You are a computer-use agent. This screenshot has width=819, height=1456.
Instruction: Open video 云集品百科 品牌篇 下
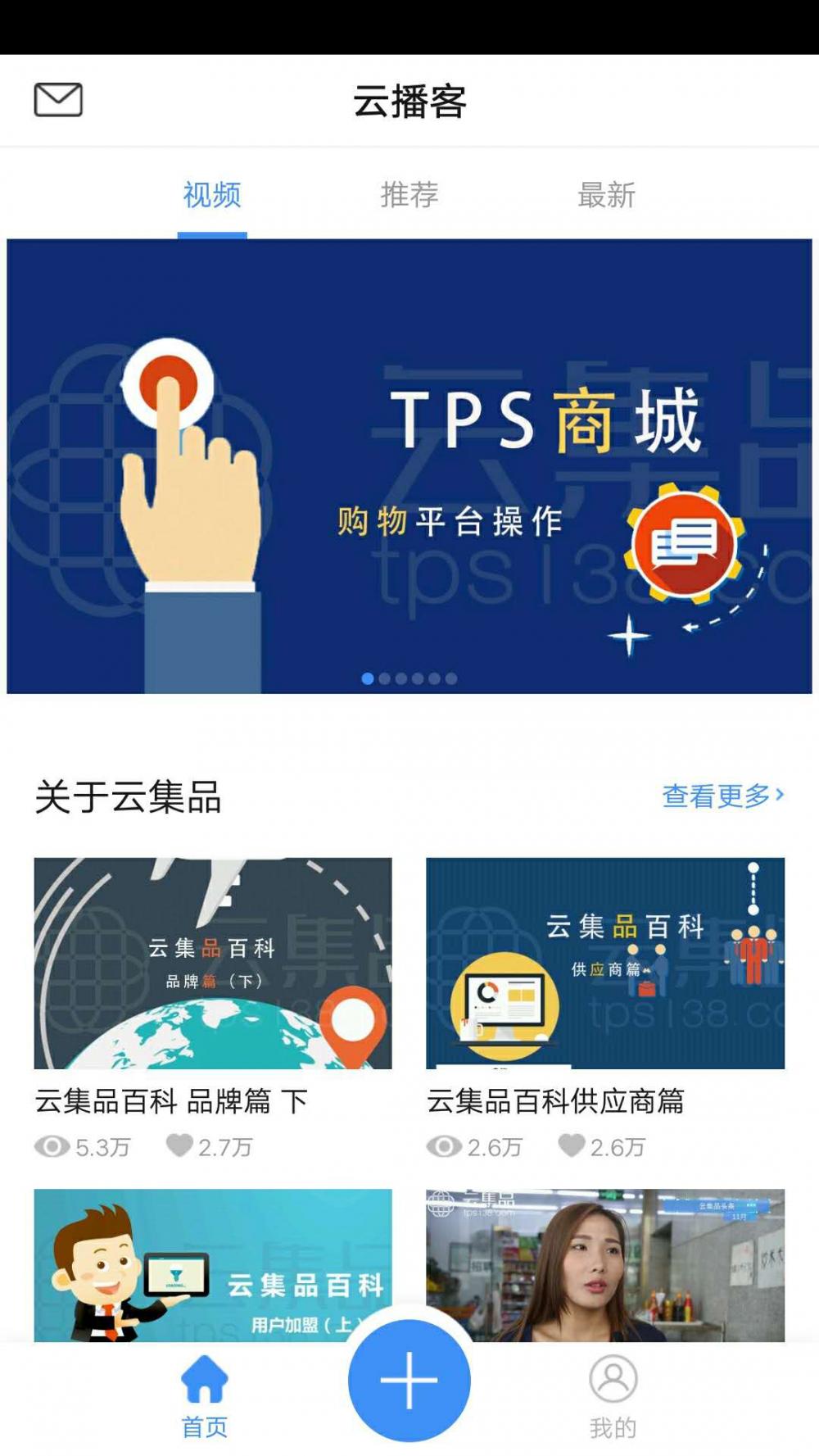click(213, 963)
